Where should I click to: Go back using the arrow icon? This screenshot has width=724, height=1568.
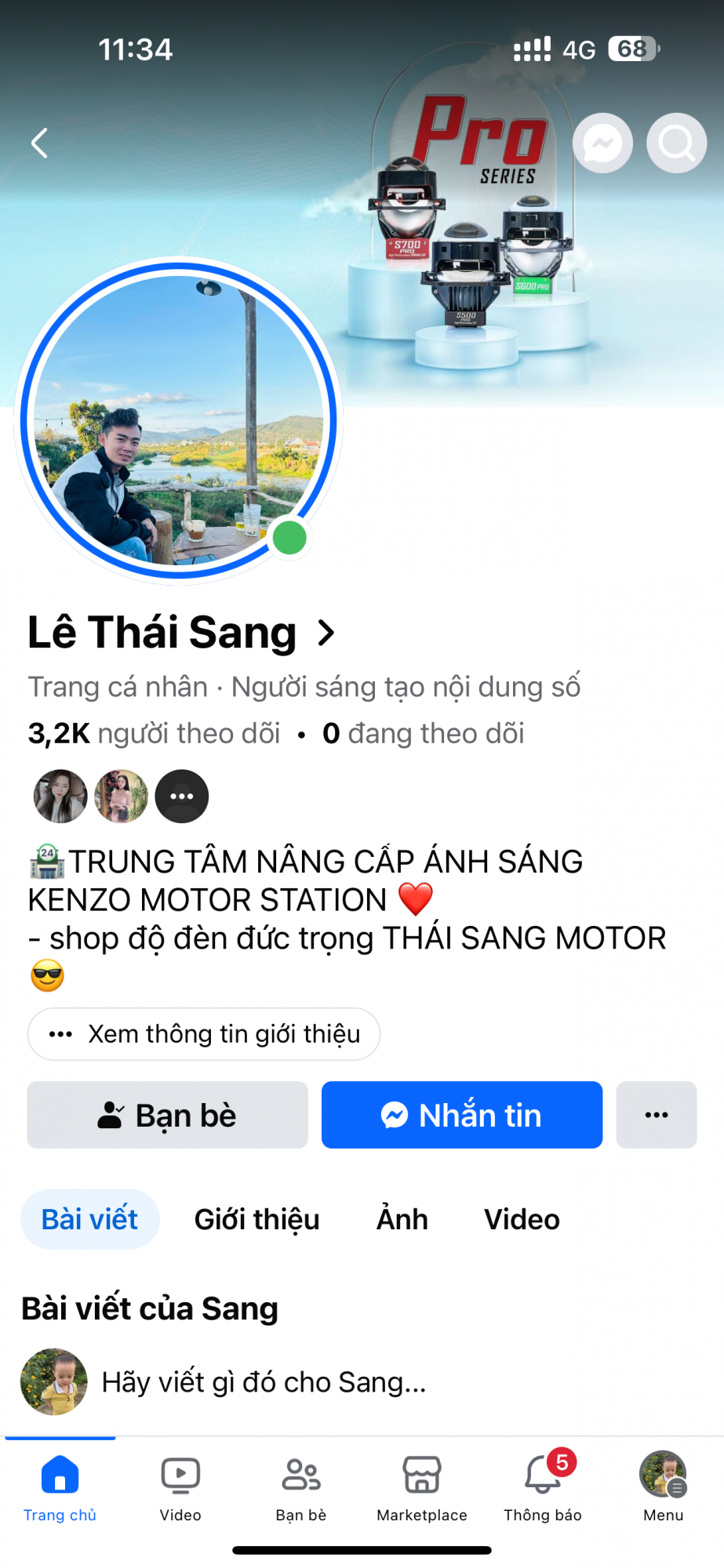pyautogui.click(x=40, y=143)
